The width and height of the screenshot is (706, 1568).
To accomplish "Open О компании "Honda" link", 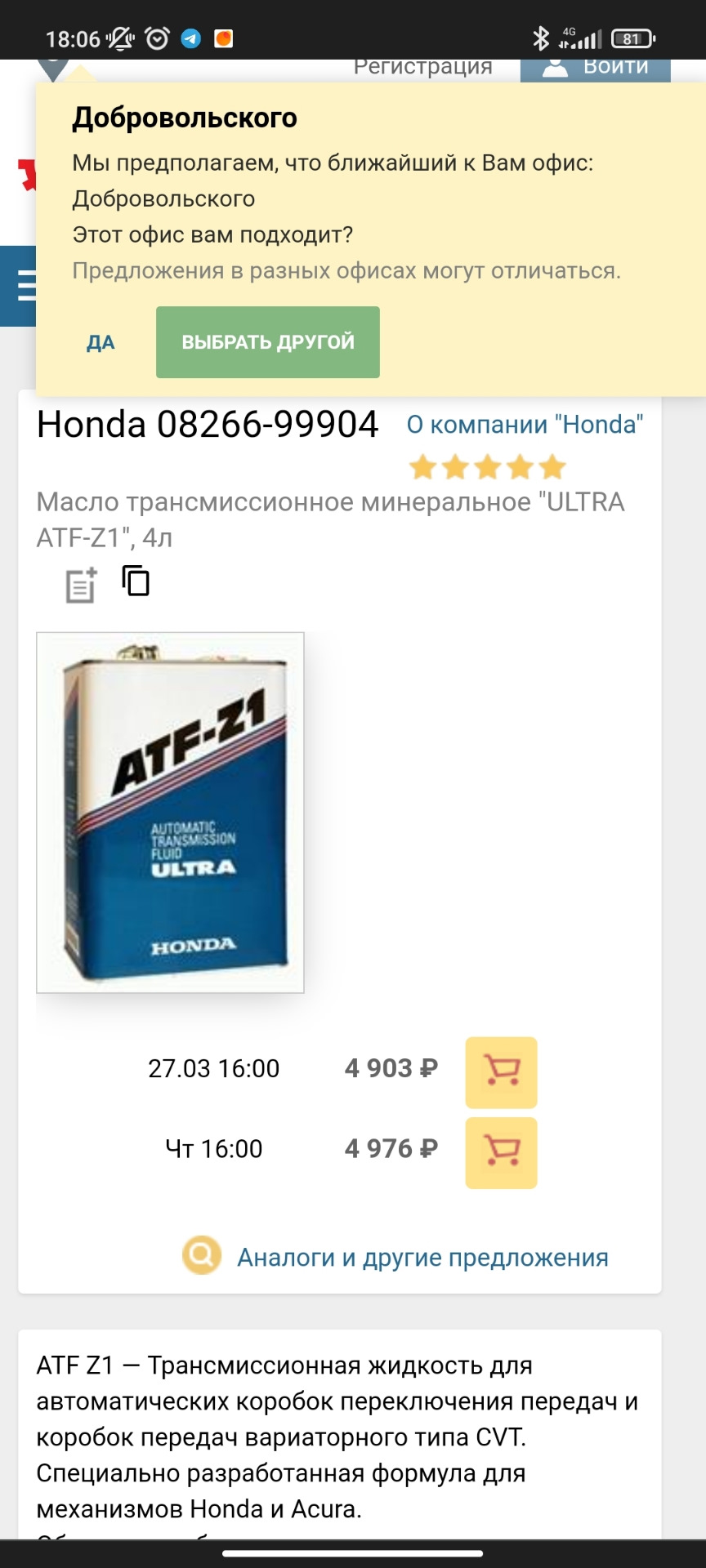I will point(525,425).
